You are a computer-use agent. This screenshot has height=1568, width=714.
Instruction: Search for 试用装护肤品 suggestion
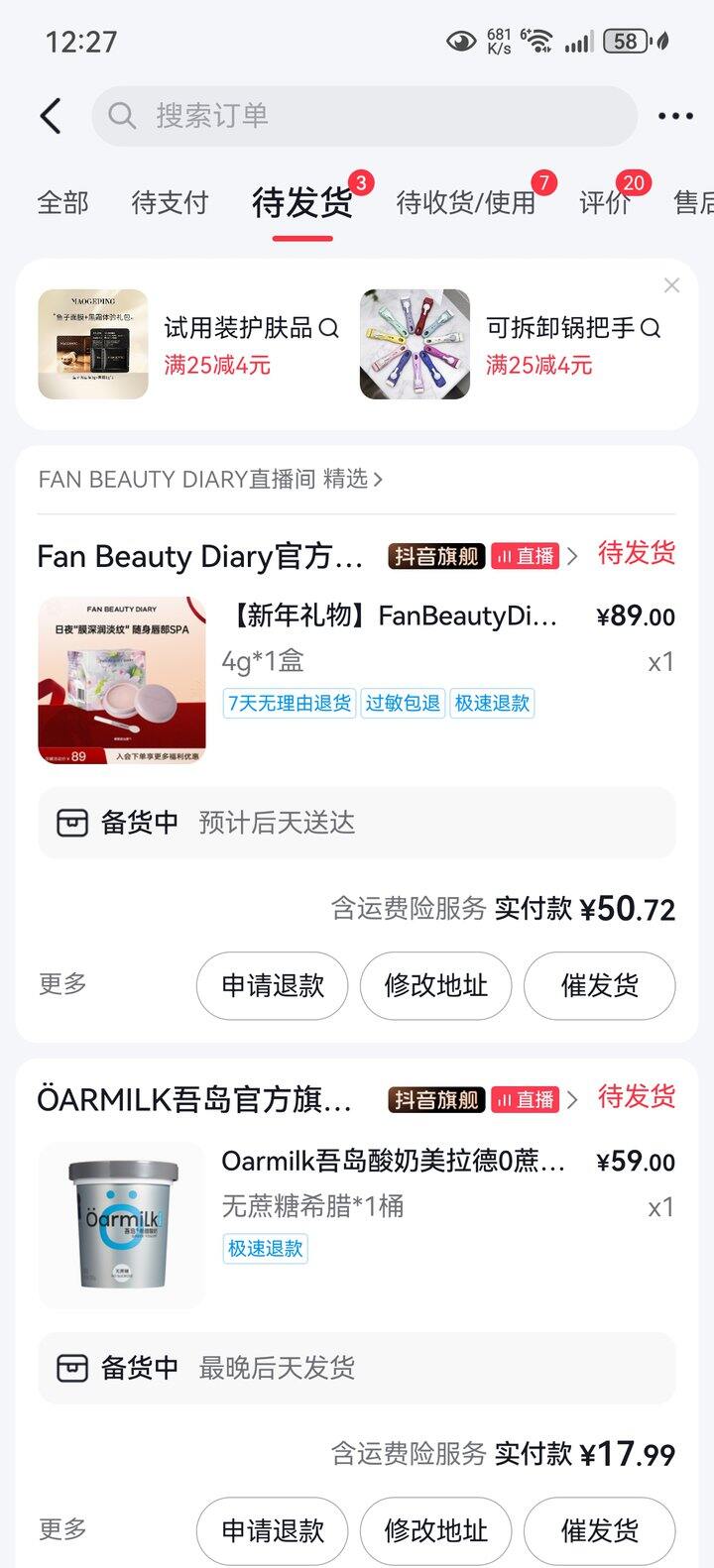click(251, 328)
